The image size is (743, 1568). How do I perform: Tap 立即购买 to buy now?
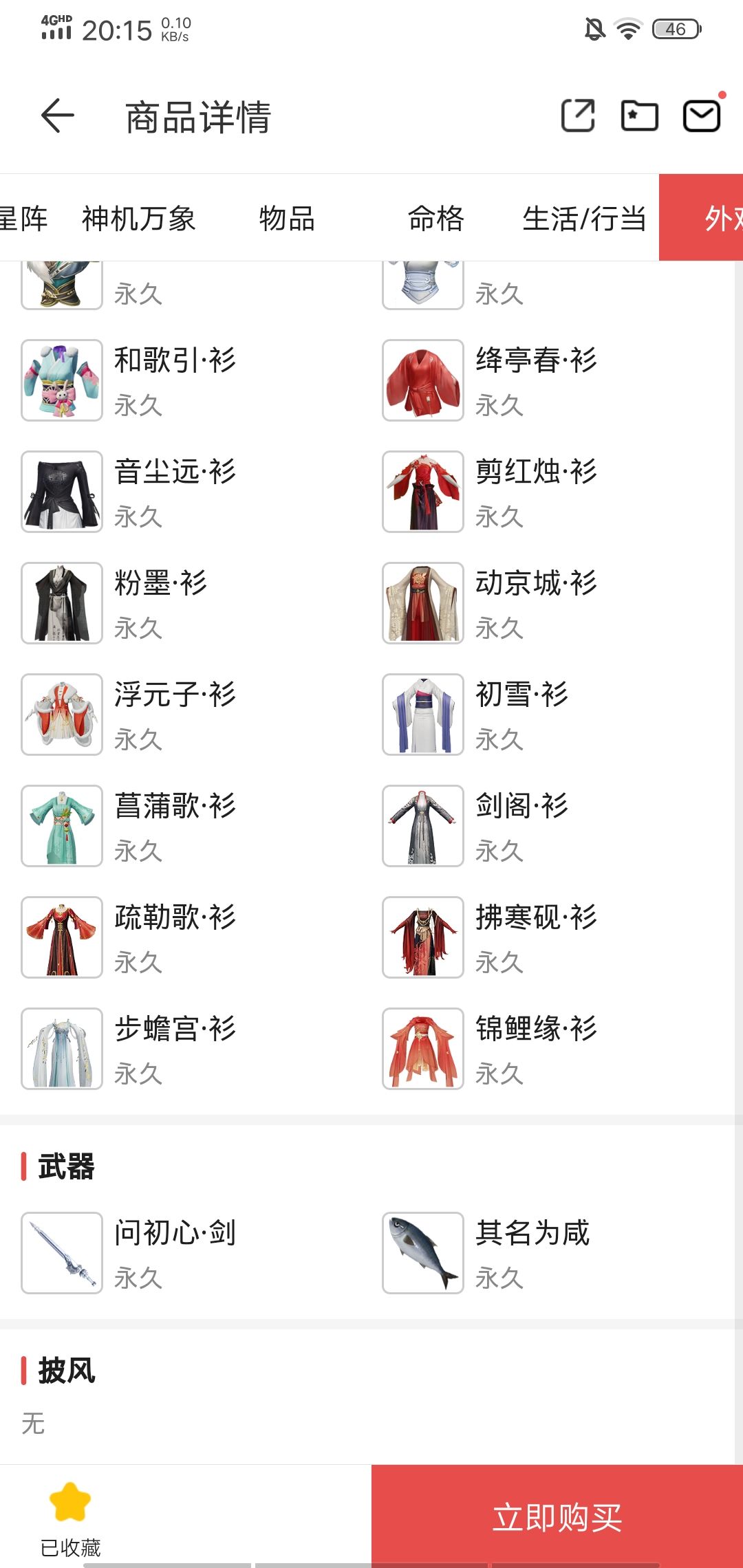tap(557, 1516)
